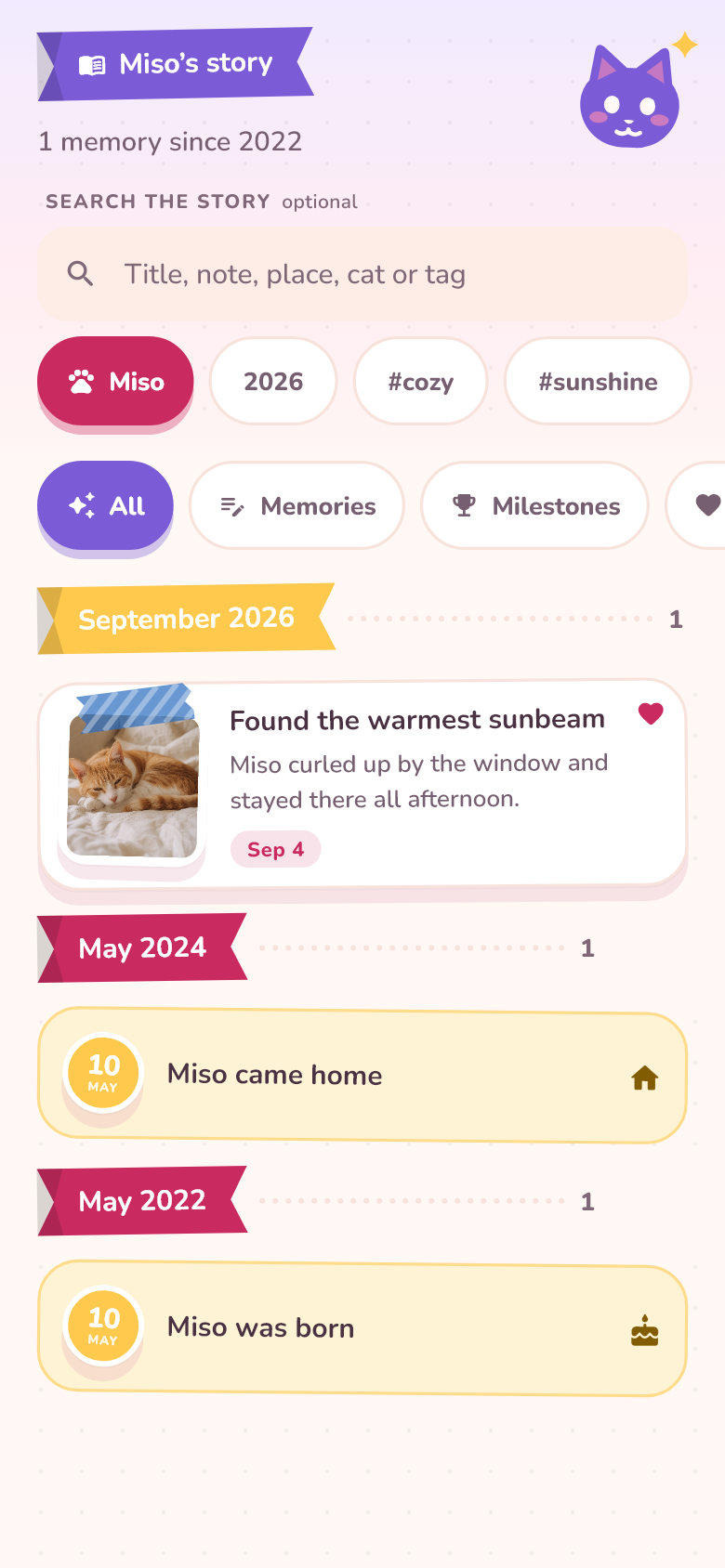Select the heart filter chip
The image size is (725, 1568).
(x=697, y=505)
